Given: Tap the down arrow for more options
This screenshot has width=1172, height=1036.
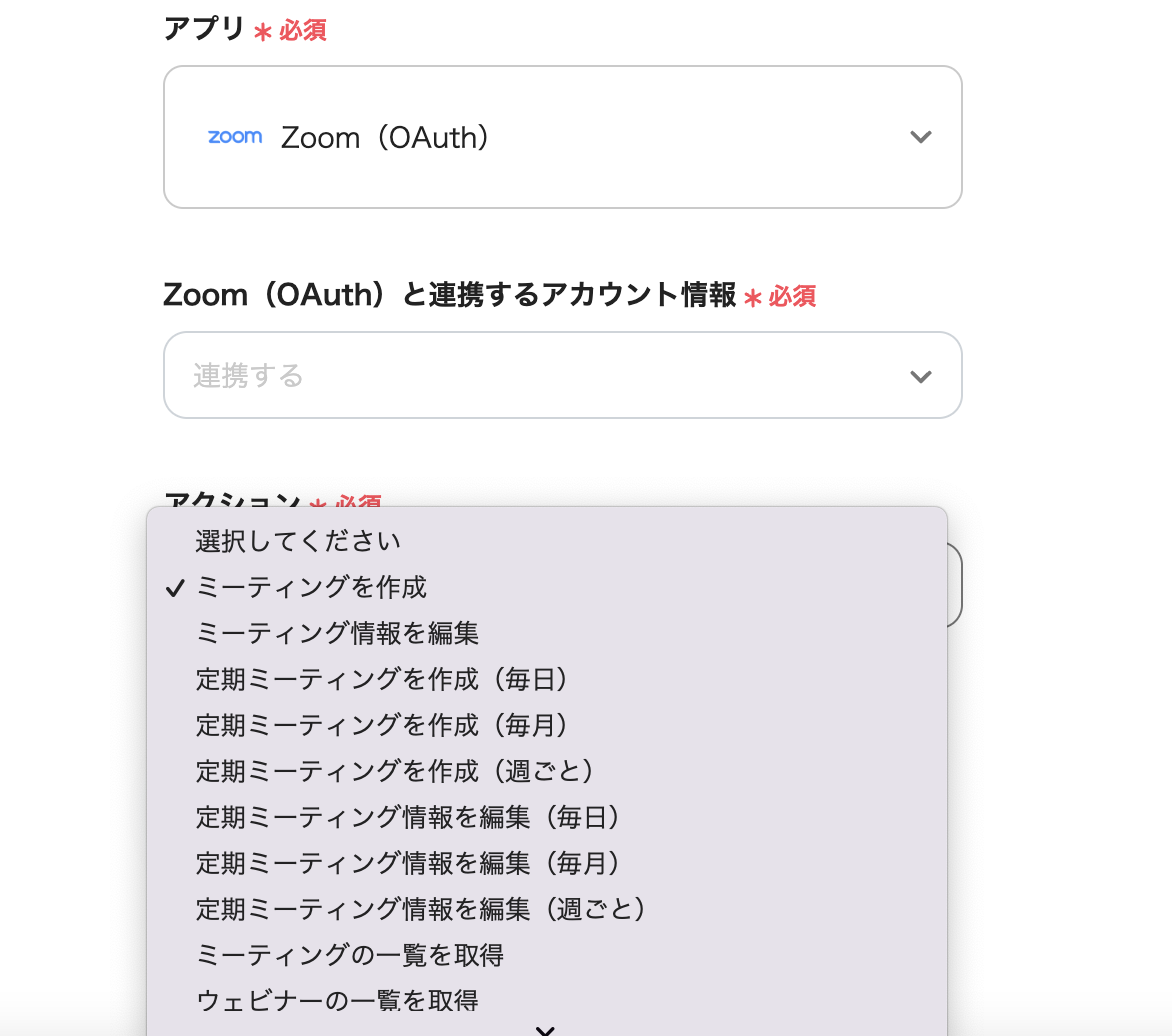Looking at the screenshot, I should (545, 1028).
